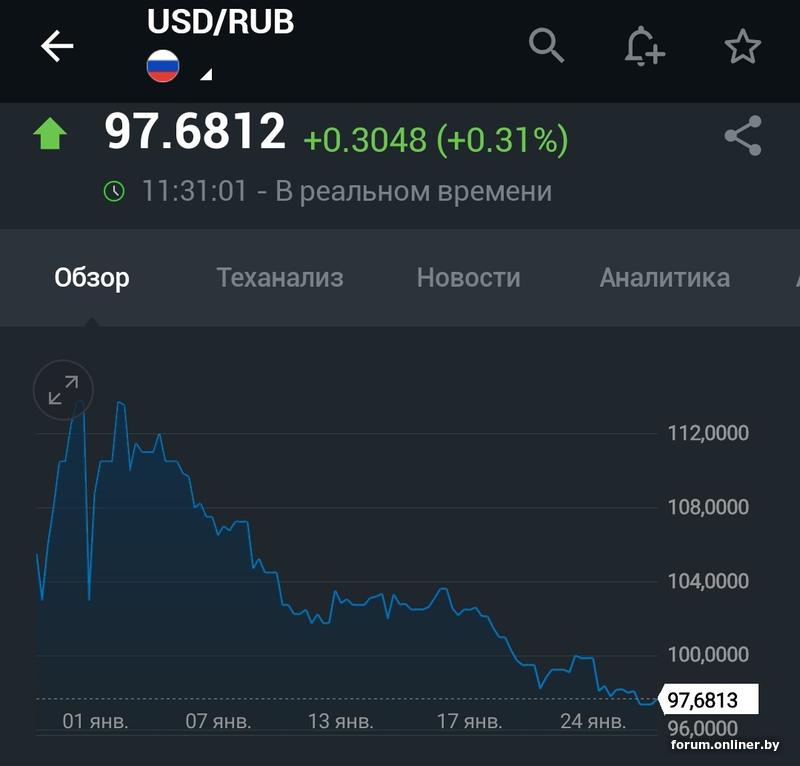Switch to the Теханализ tab
Screen dimensions: 800x766
click(x=280, y=278)
